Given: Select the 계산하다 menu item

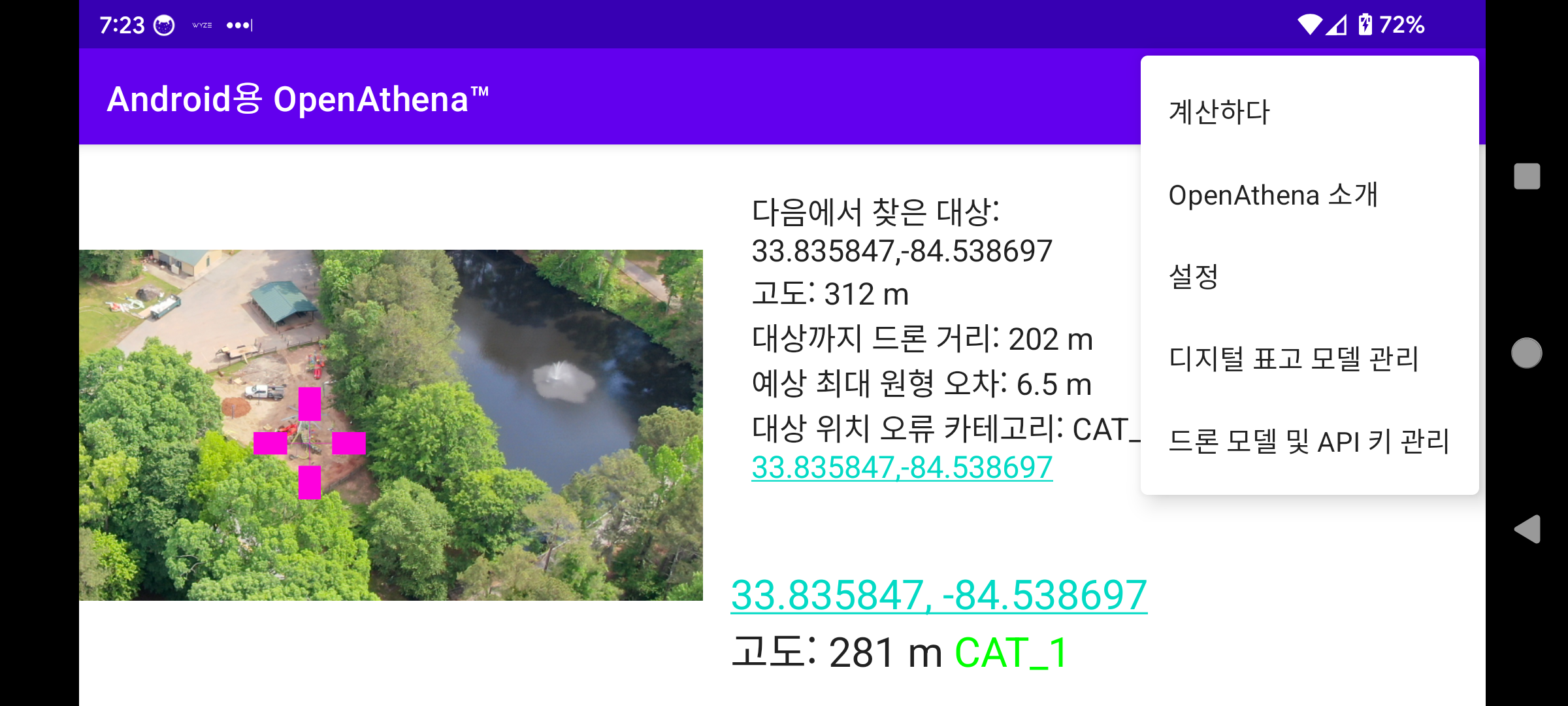Looking at the screenshot, I should click(x=1219, y=112).
